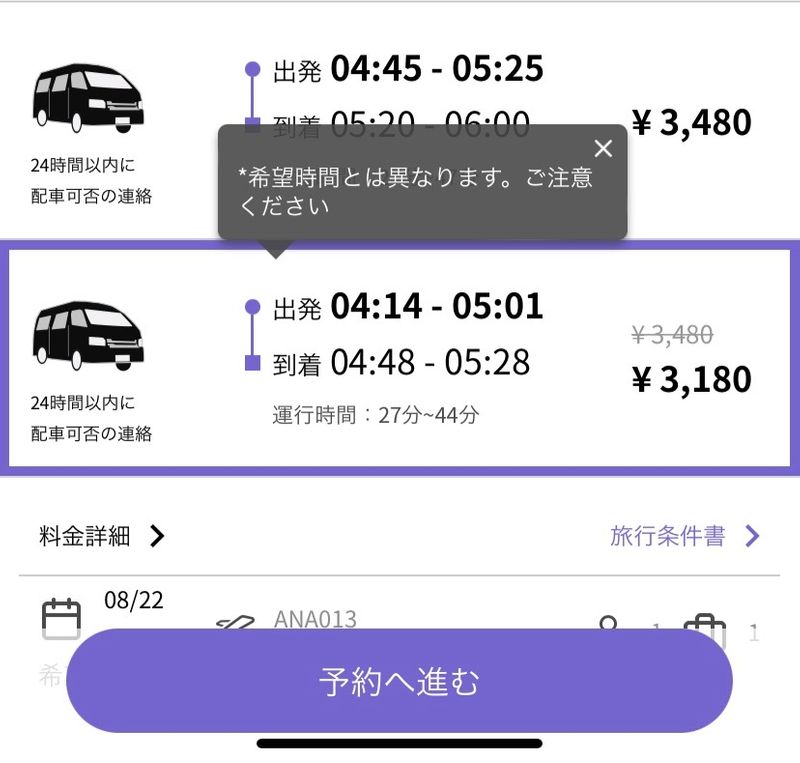This screenshot has width=800, height=763.
Task: Select the 04:45 - 05:25 departure option
Action: click(x=437, y=69)
